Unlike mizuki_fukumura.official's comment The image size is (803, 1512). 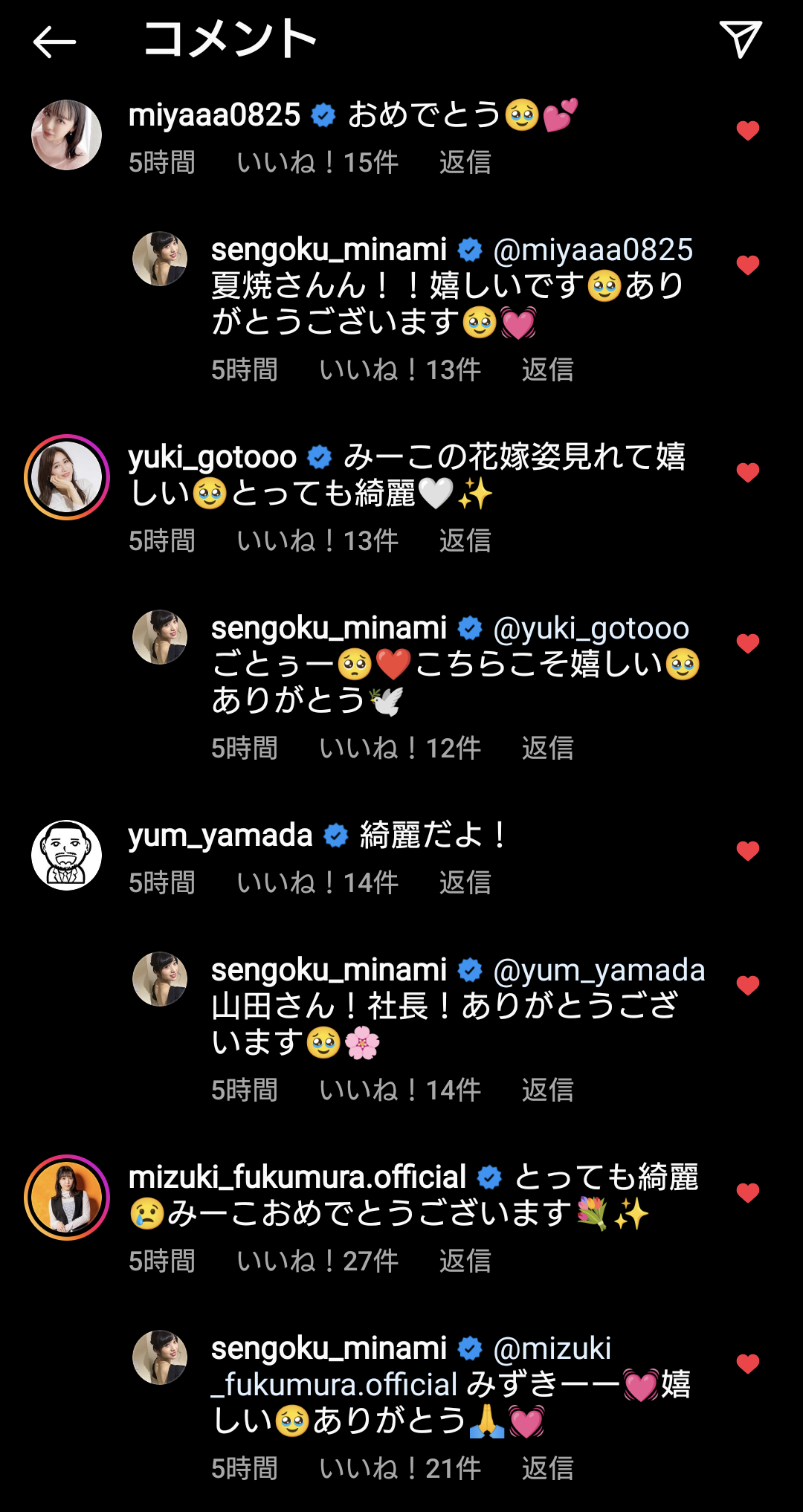pos(747,1192)
